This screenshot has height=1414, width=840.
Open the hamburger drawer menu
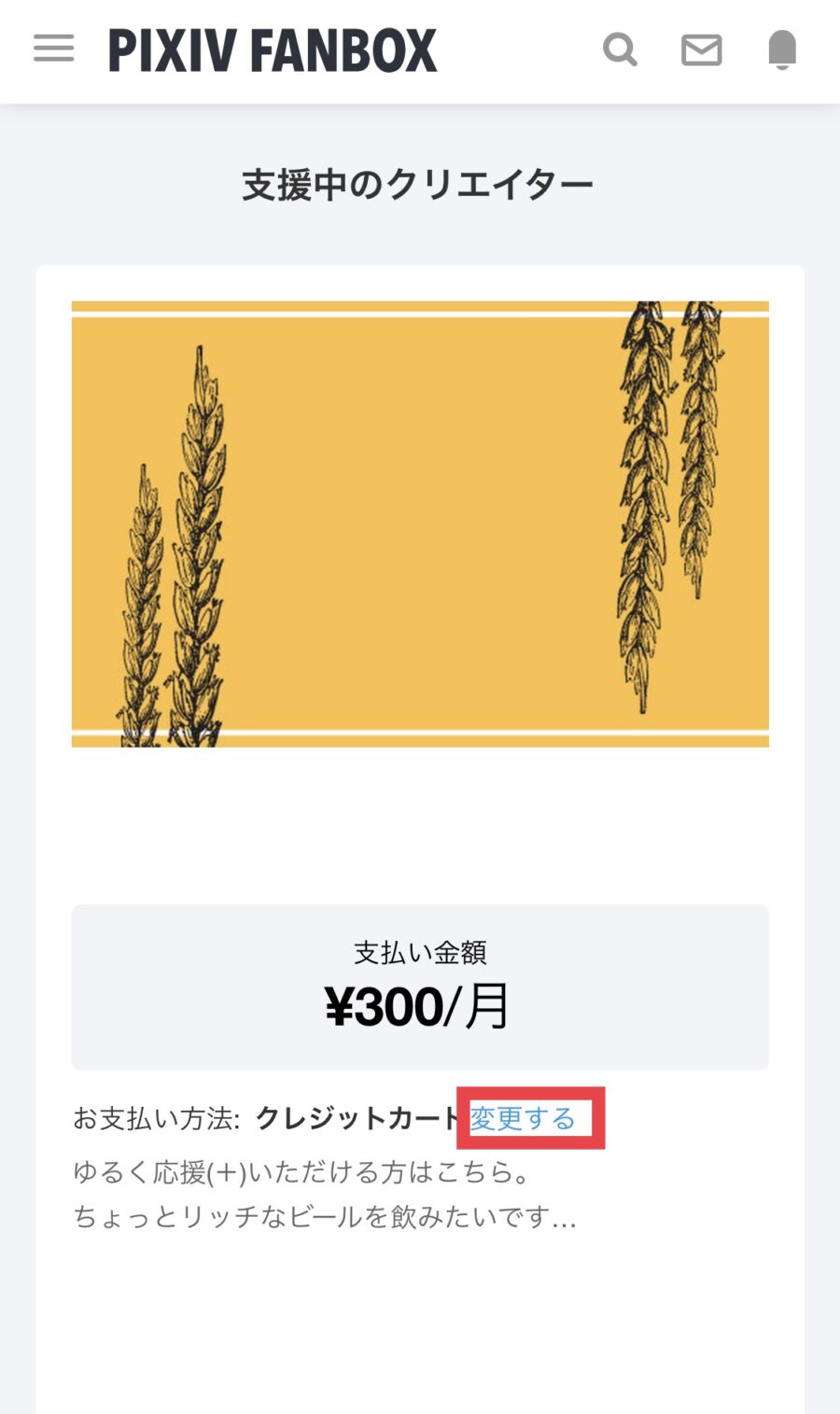click(x=53, y=49)
